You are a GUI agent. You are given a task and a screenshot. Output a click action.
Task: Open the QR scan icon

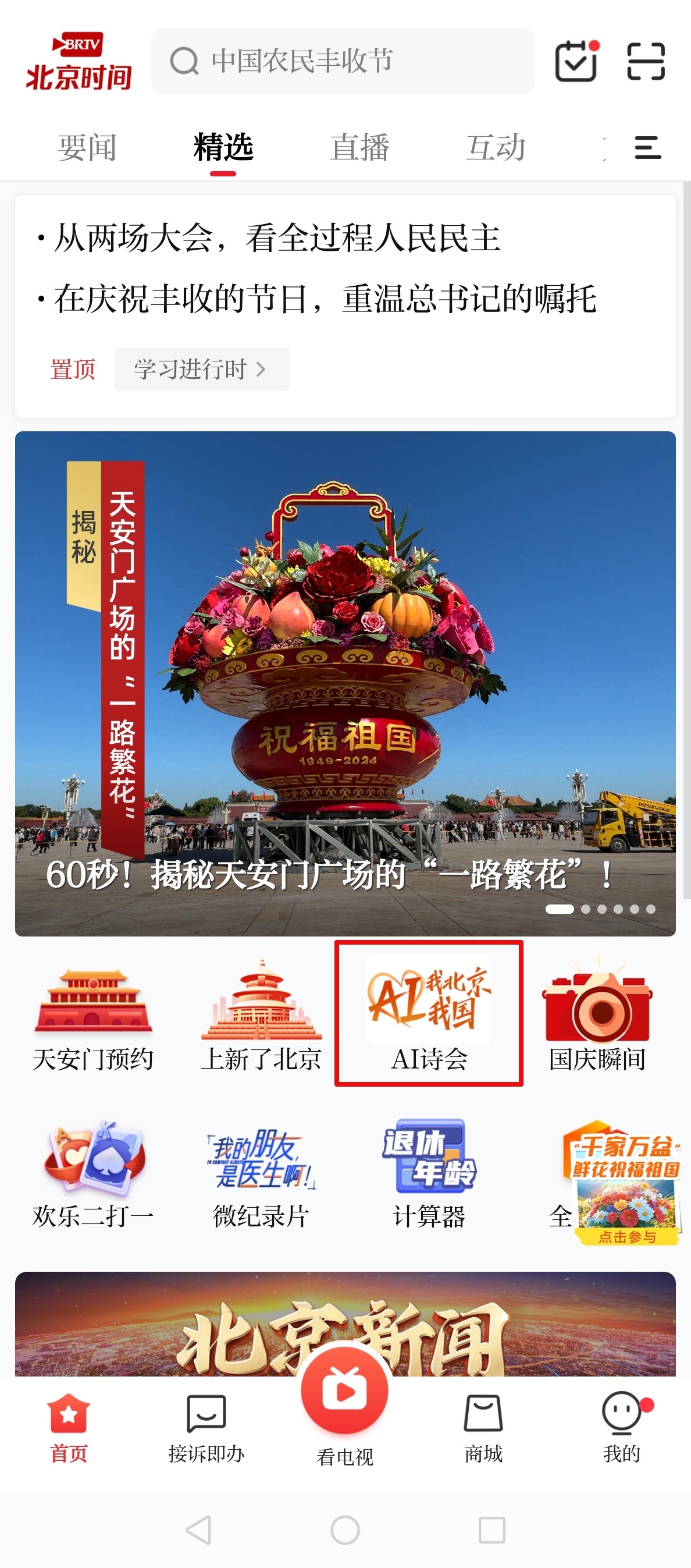click(x=646, y=61)
